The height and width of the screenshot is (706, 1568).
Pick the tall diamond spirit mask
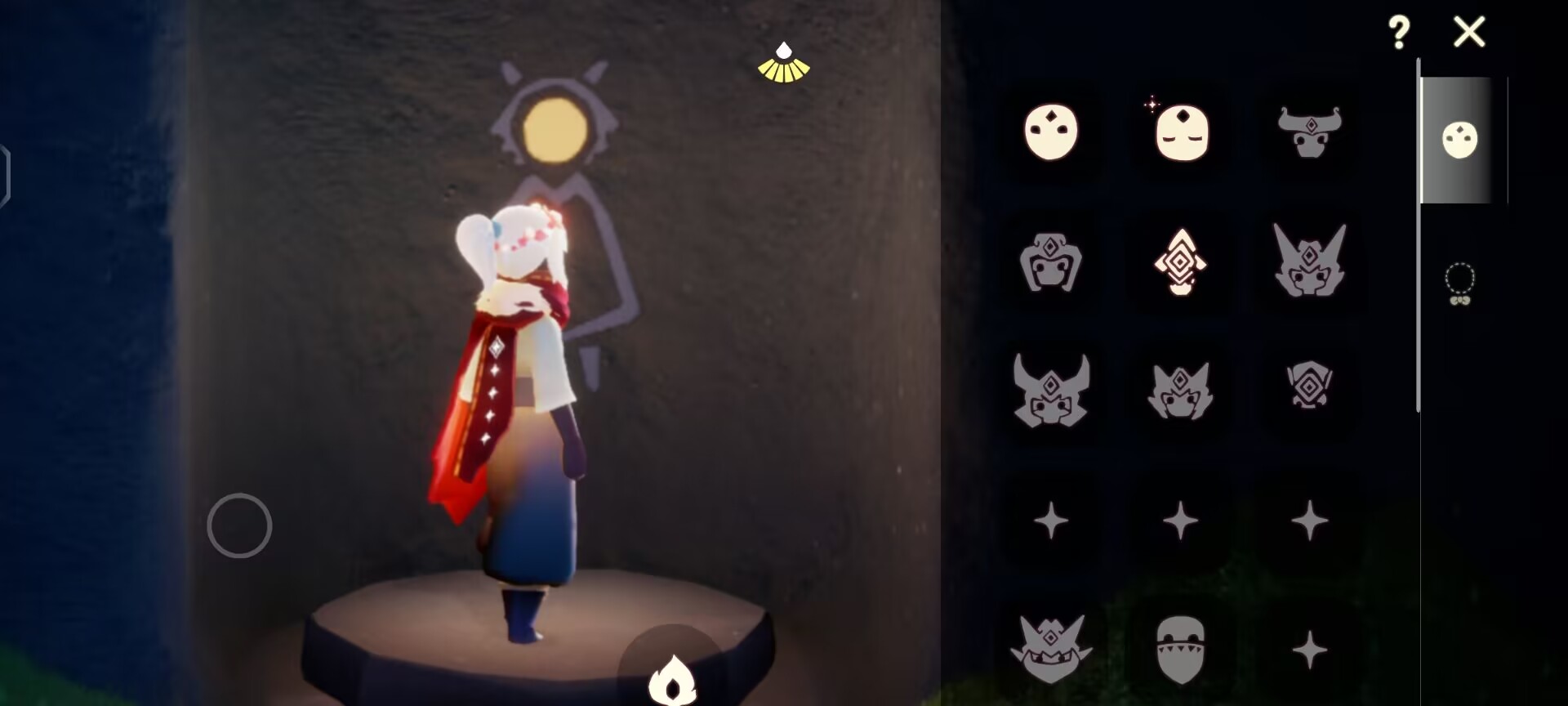[1180, 261]
